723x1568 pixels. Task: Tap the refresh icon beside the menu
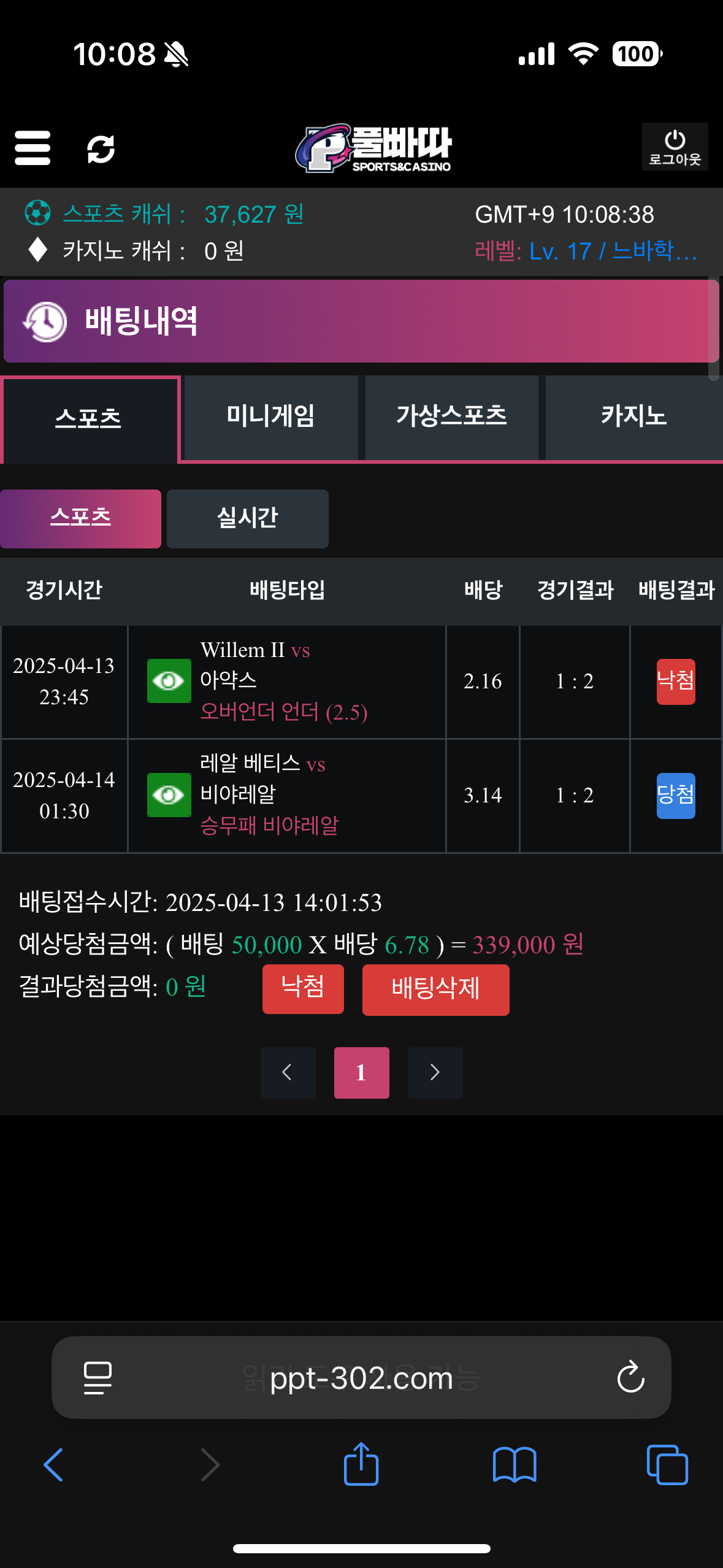click(x=101, y=149)
